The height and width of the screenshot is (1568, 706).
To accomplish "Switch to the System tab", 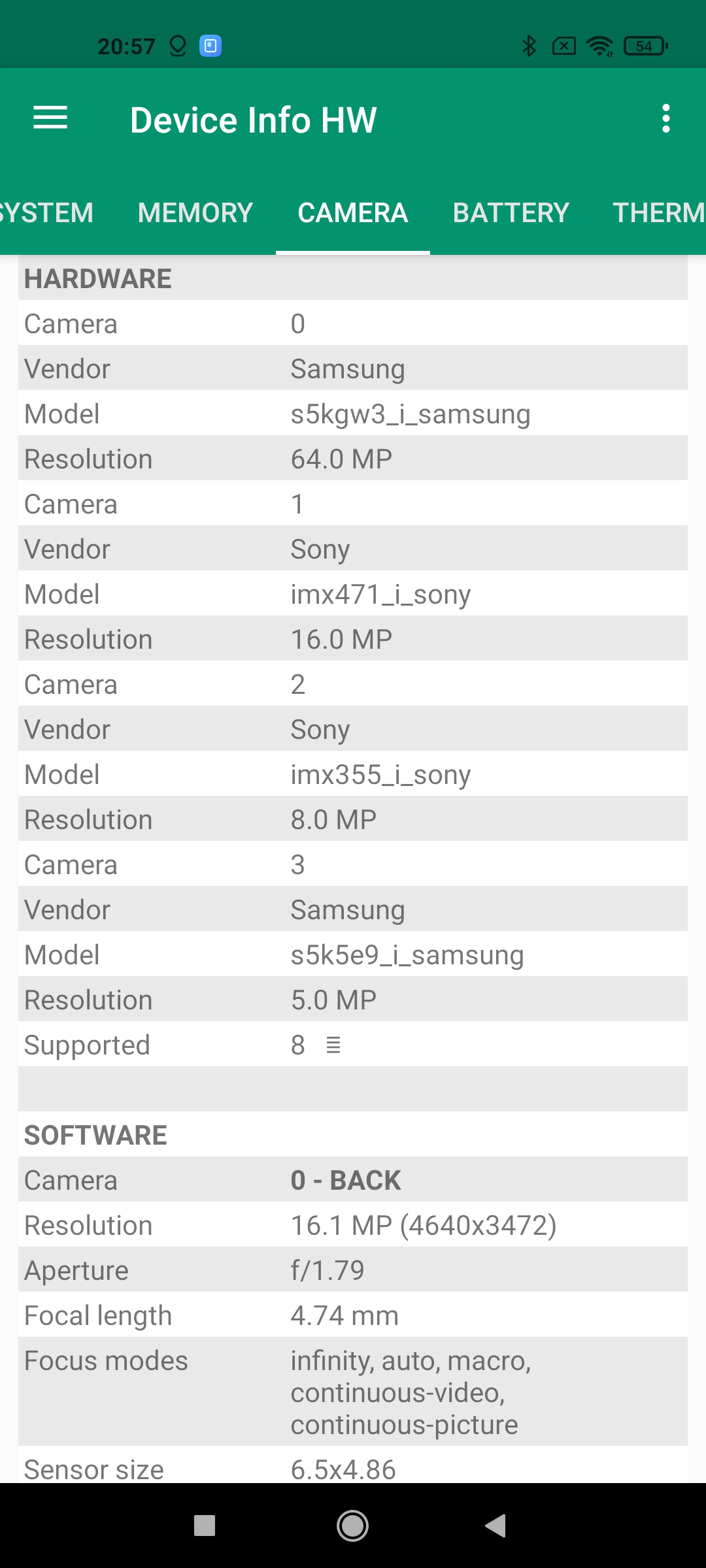I will pyautogui.click(x=46, y=213).
